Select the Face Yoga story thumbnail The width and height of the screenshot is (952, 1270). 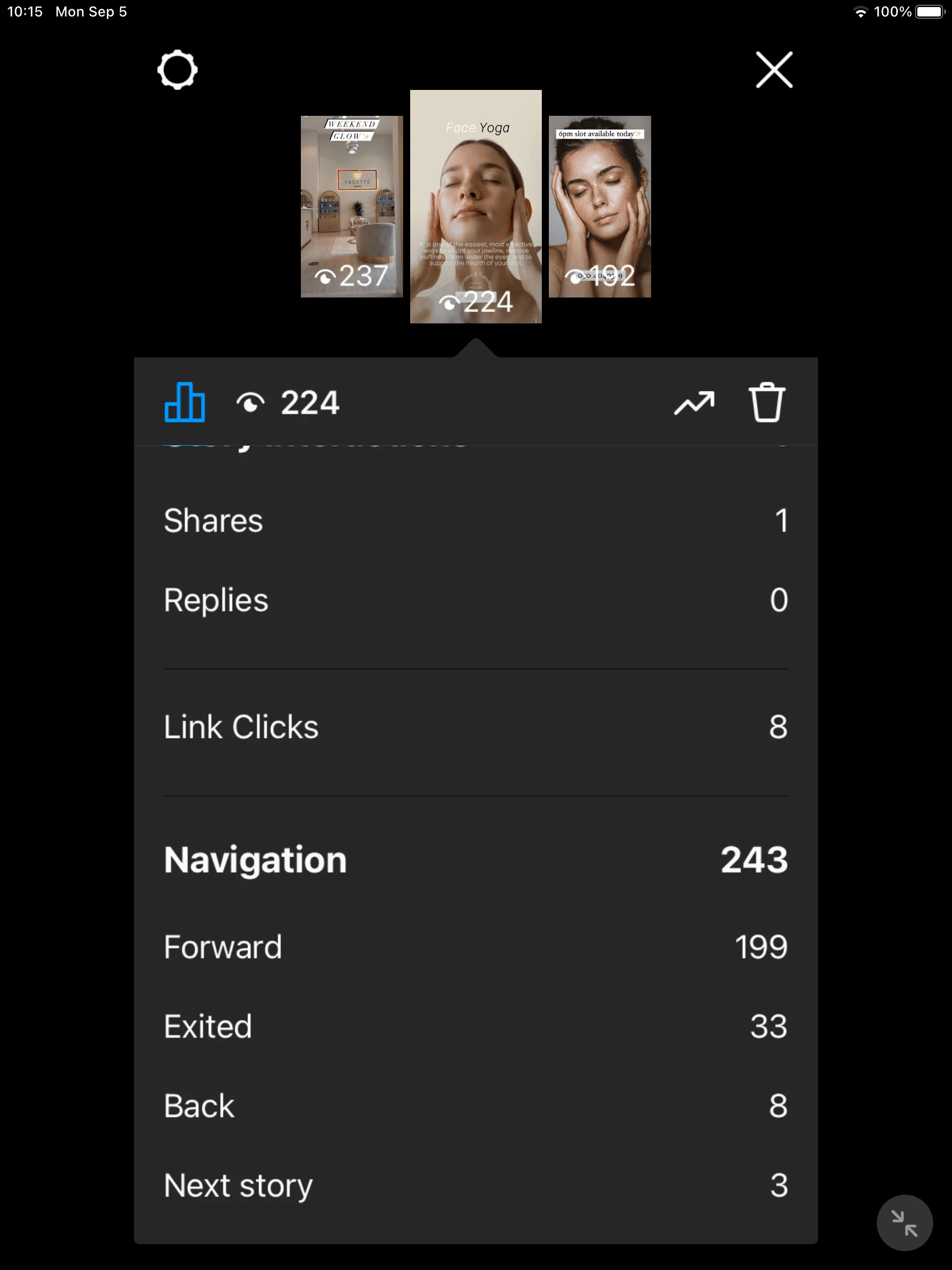point(475,206)
